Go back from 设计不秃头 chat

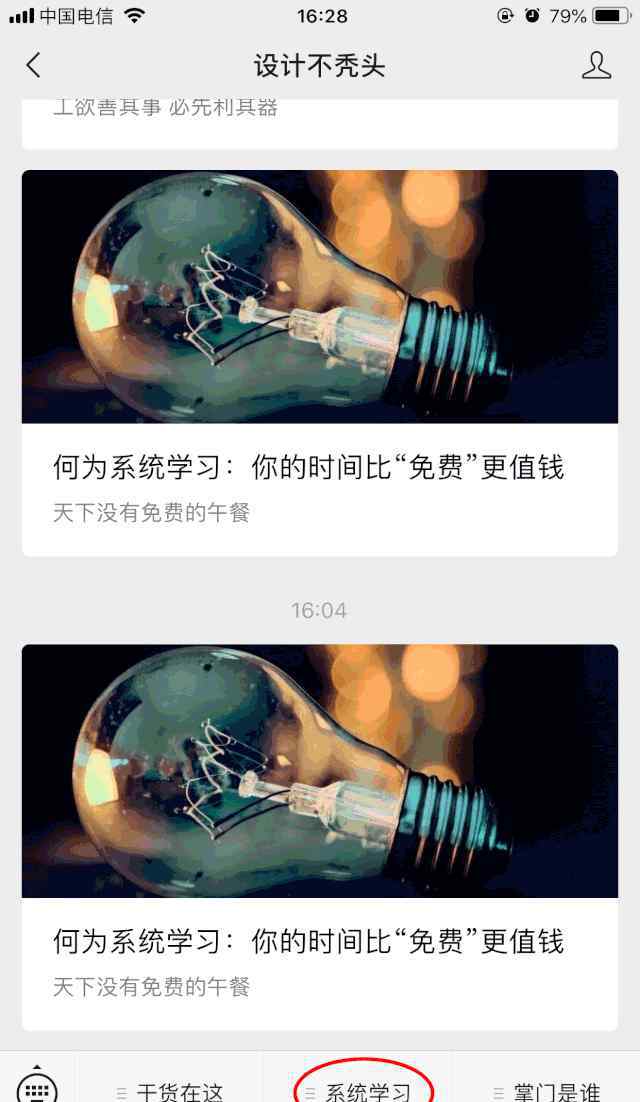tap(33, 66)
